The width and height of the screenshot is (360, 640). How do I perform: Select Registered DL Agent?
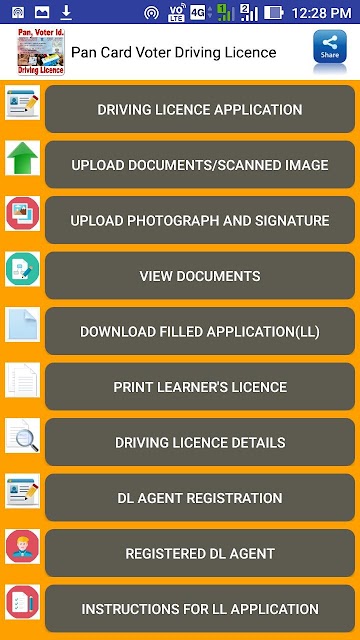click(200, 553)
